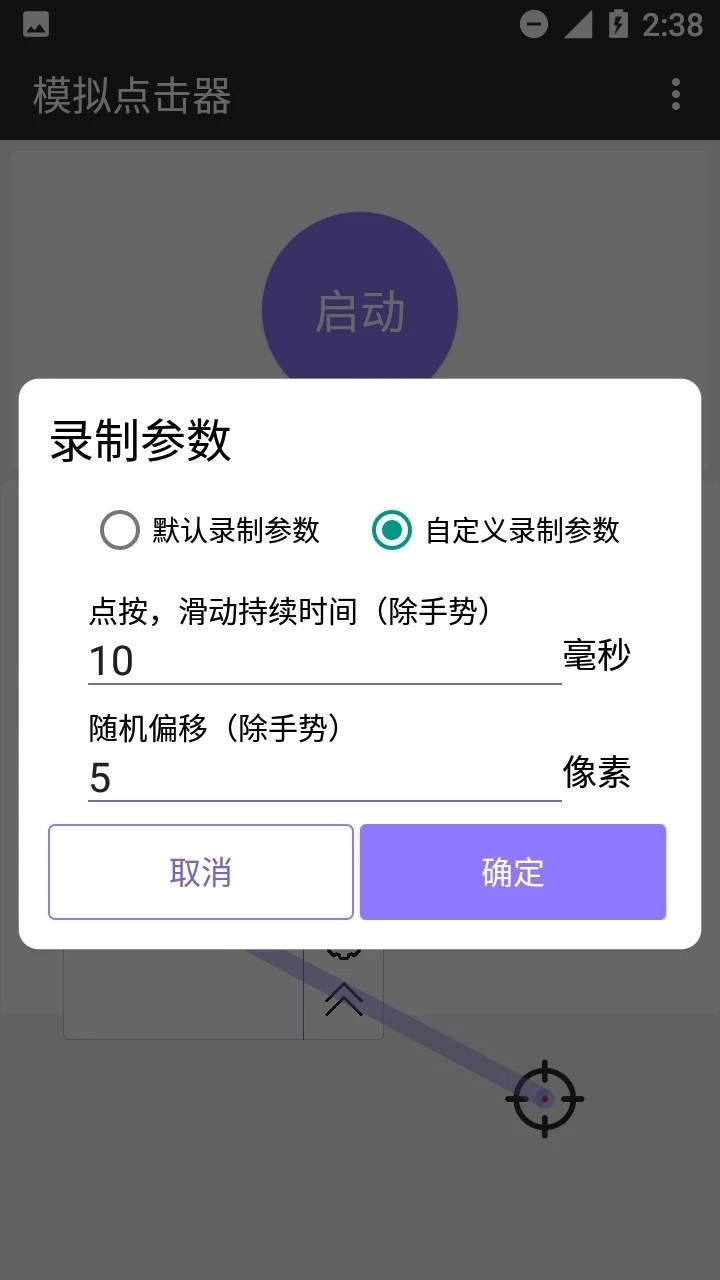Tap the crosshair click-target icon near bottom right

tap(545, 1098)
